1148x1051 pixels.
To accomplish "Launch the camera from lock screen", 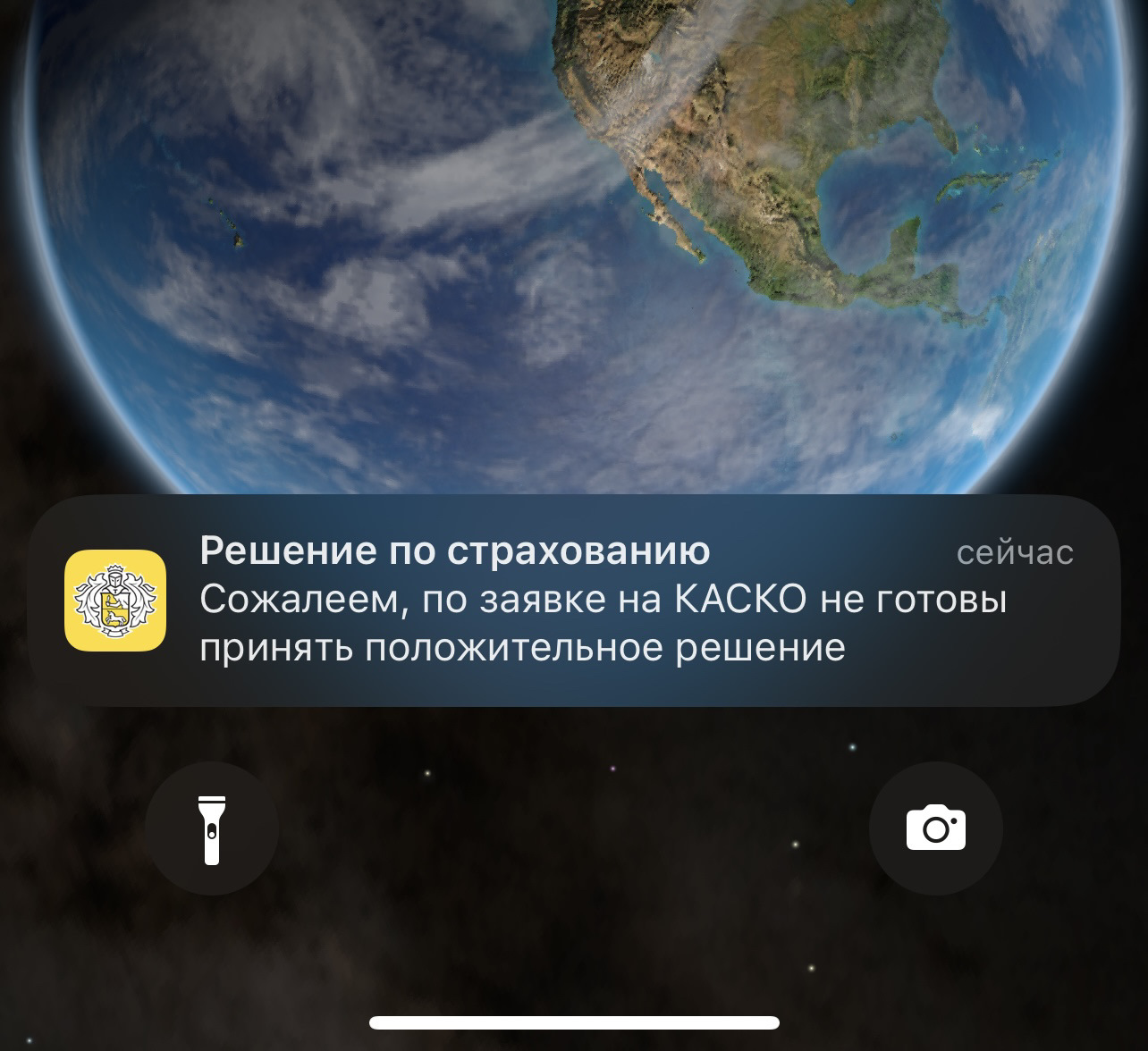I will (x=935, y=828).
